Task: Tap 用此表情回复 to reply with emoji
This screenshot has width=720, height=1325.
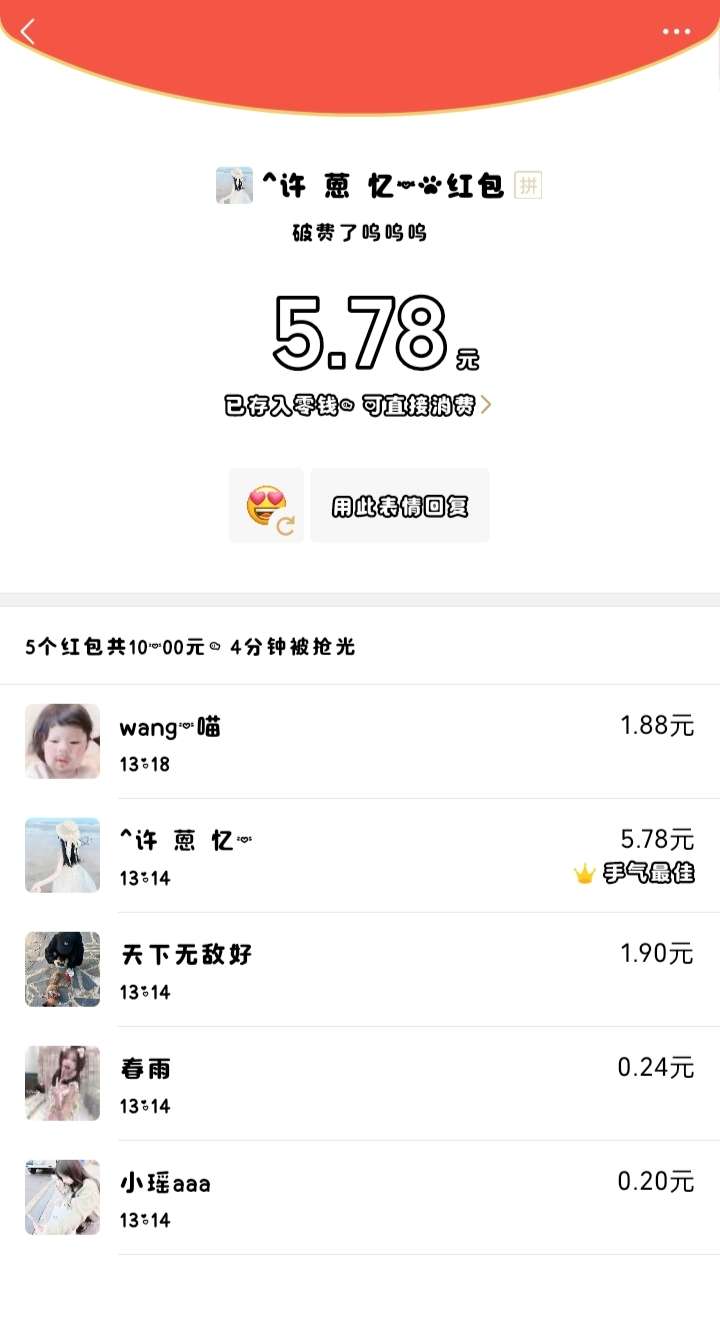Action: tap(400, 506)
